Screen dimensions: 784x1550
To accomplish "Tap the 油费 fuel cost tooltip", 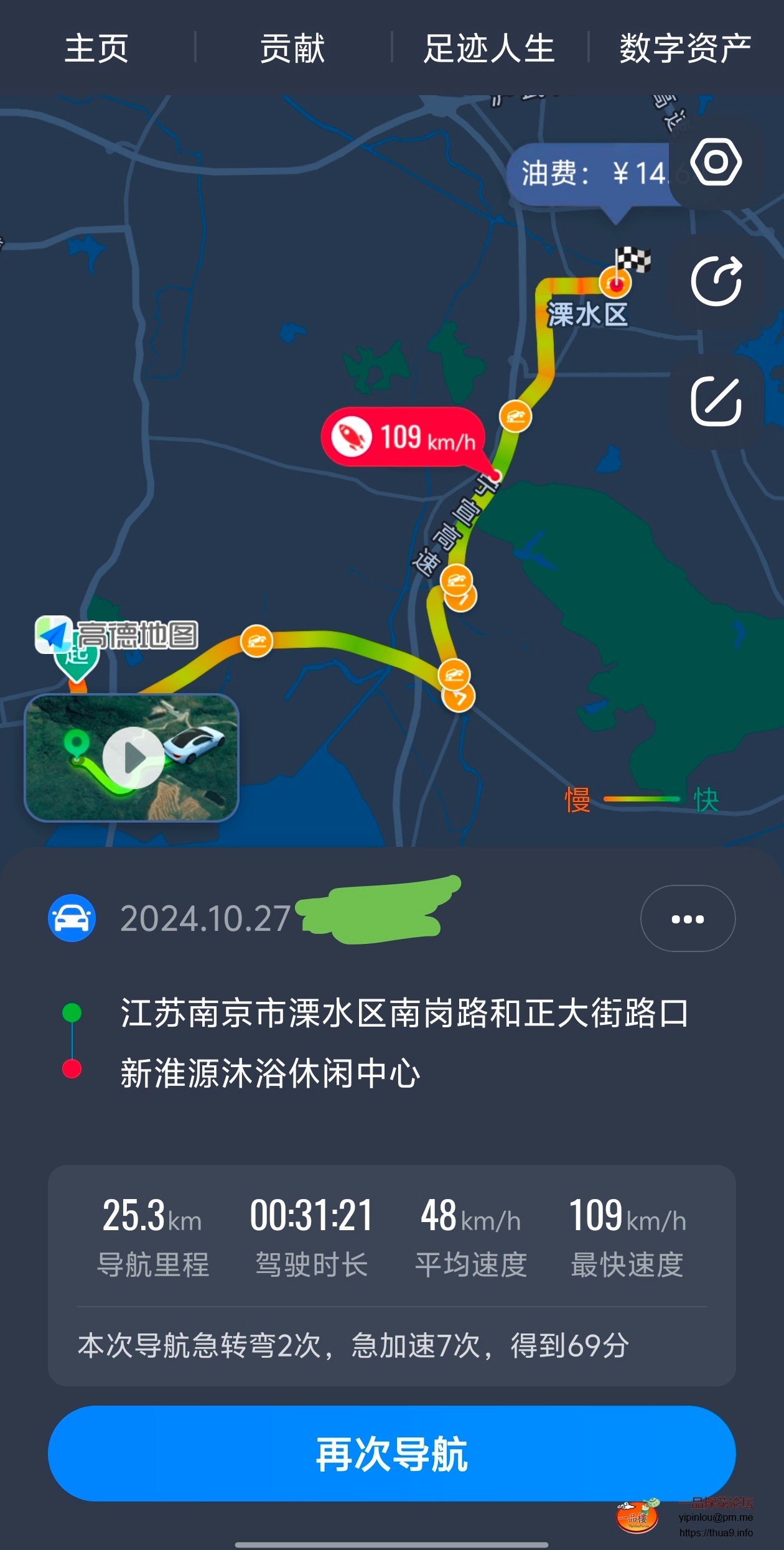I will tap(591, 170).
